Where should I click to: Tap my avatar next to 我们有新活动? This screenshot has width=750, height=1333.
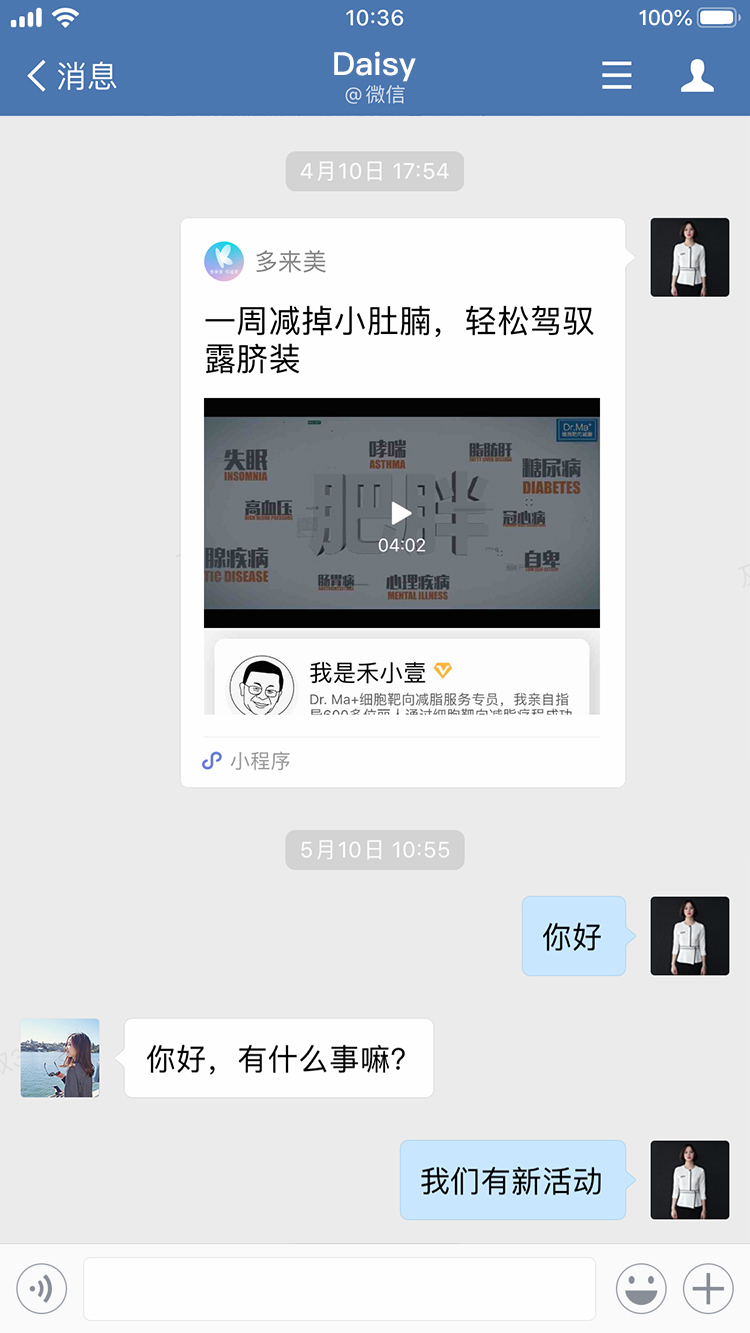click(690, 1180)
